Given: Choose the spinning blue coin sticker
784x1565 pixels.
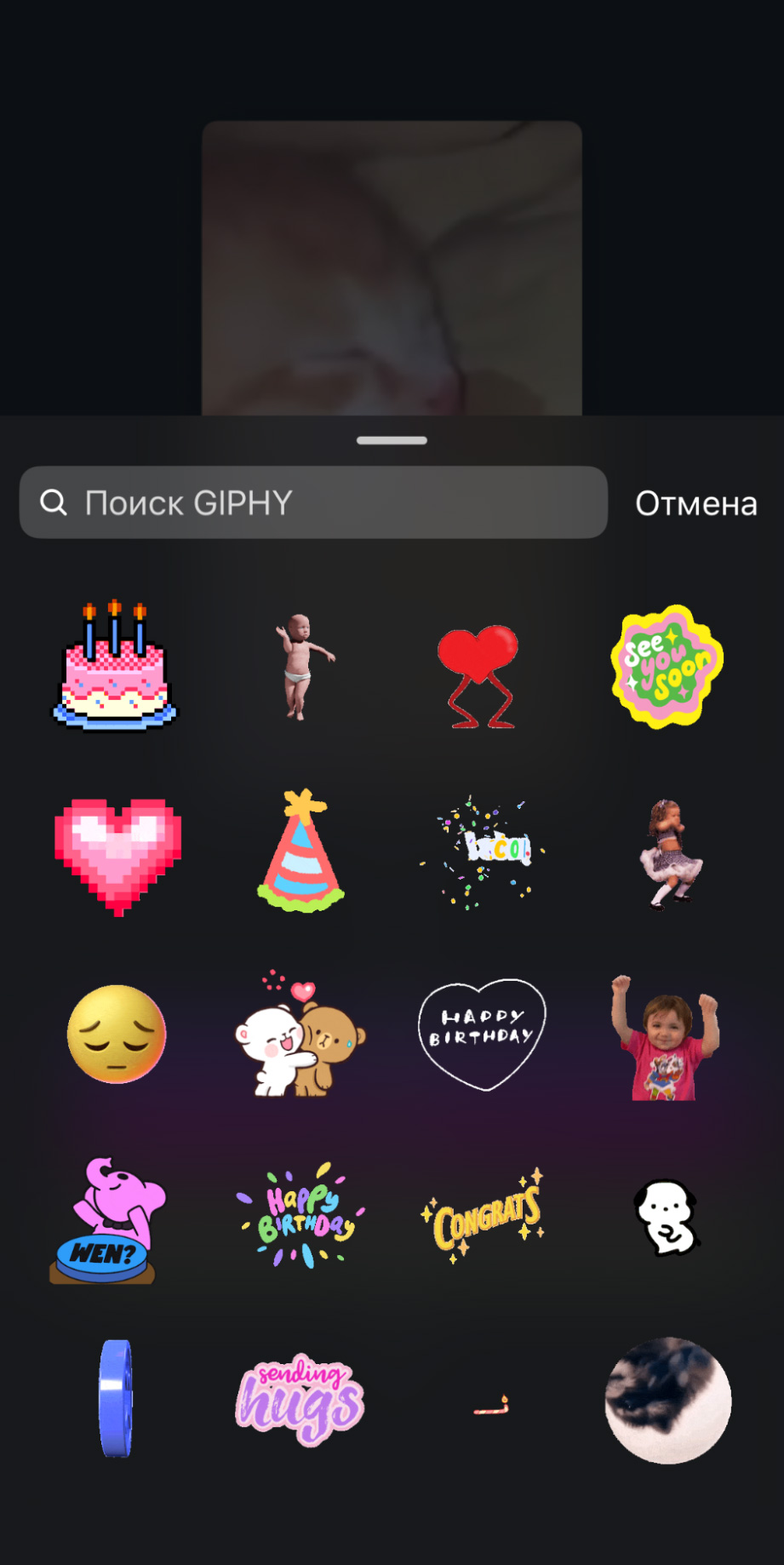Looking at the screenshot, I should 117,1398.
